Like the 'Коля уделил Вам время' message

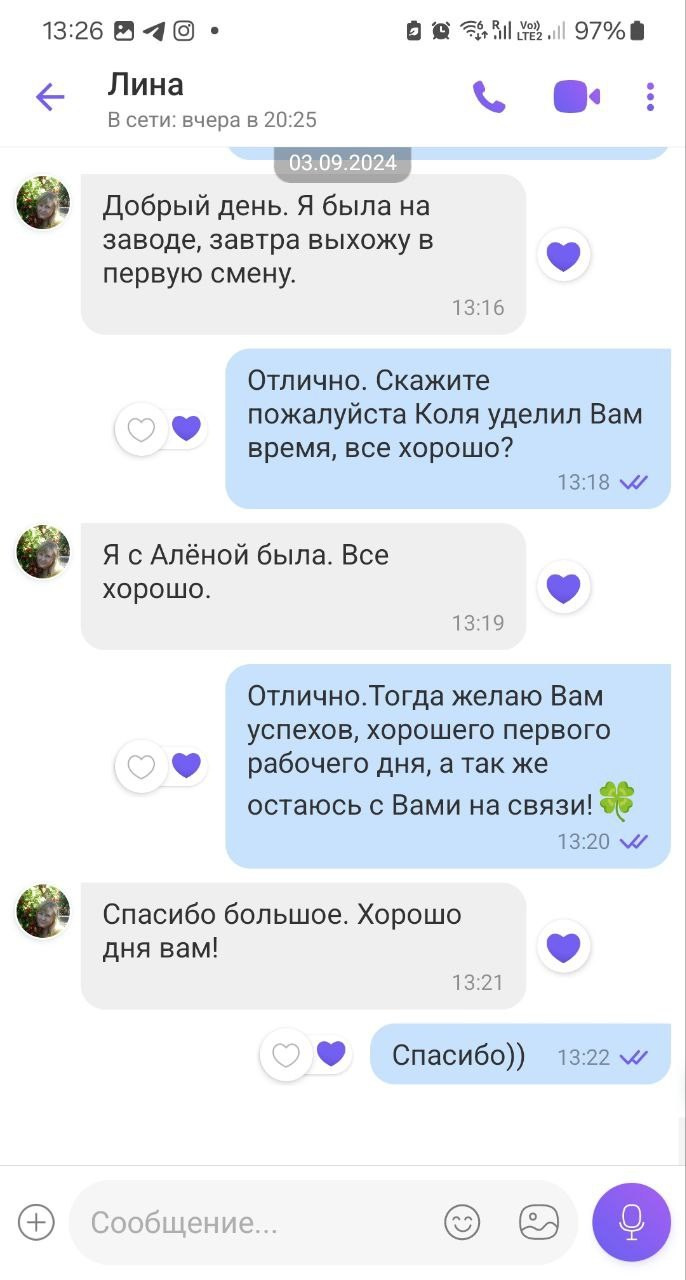pos(142,430)
